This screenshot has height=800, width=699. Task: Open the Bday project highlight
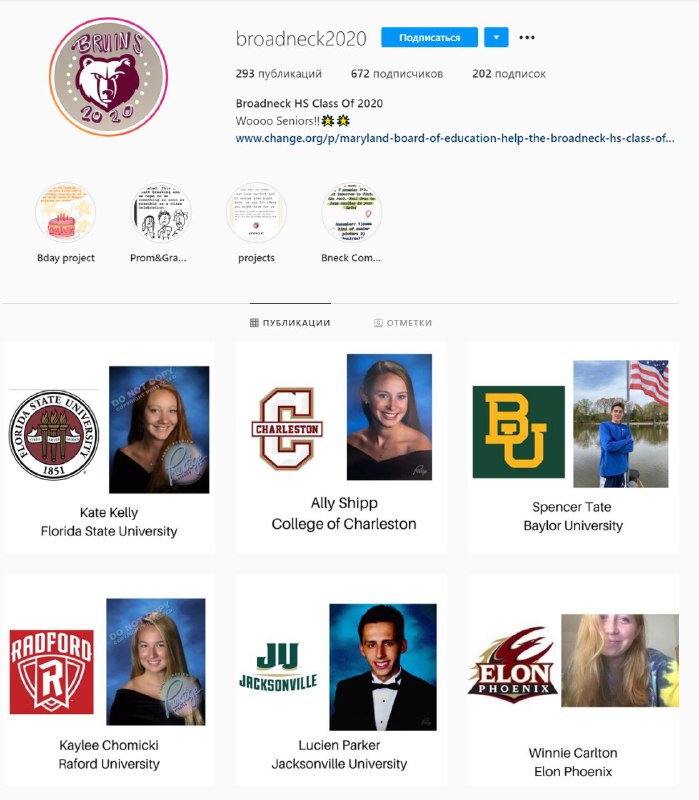pos(65,212)
